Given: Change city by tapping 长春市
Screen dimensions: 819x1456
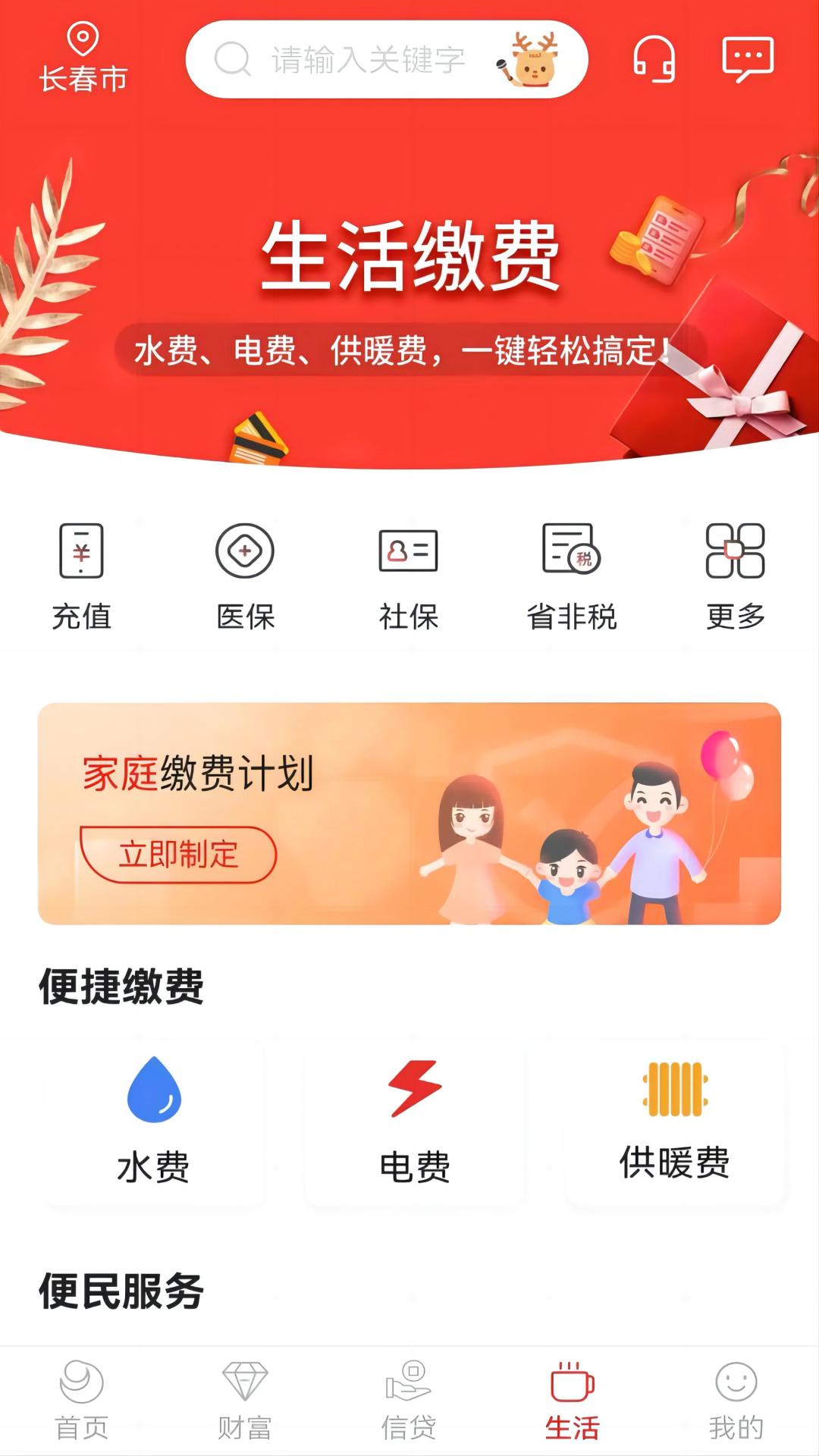Looking at the screenshot, I should pos(82,76).
